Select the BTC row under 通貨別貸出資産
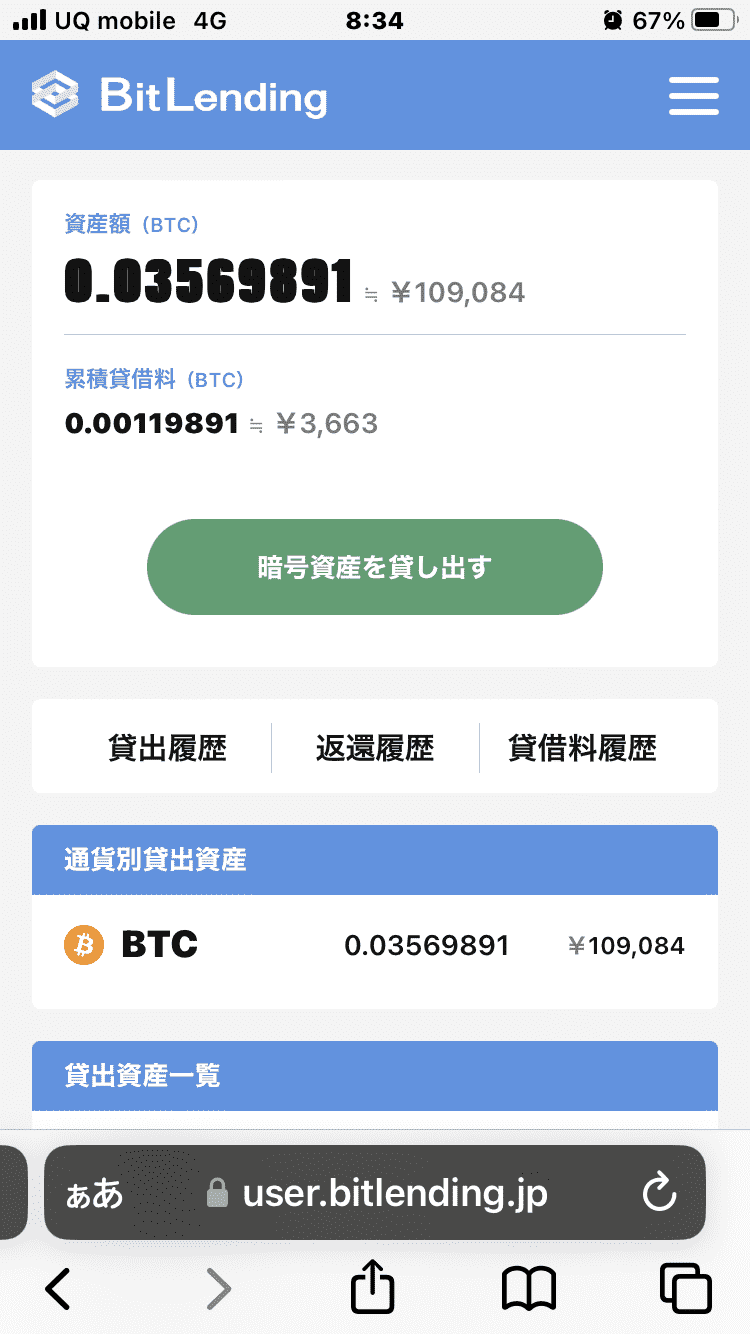This screenshot has width=750, height=1334. pyautogui.click(x=375, y=944)
